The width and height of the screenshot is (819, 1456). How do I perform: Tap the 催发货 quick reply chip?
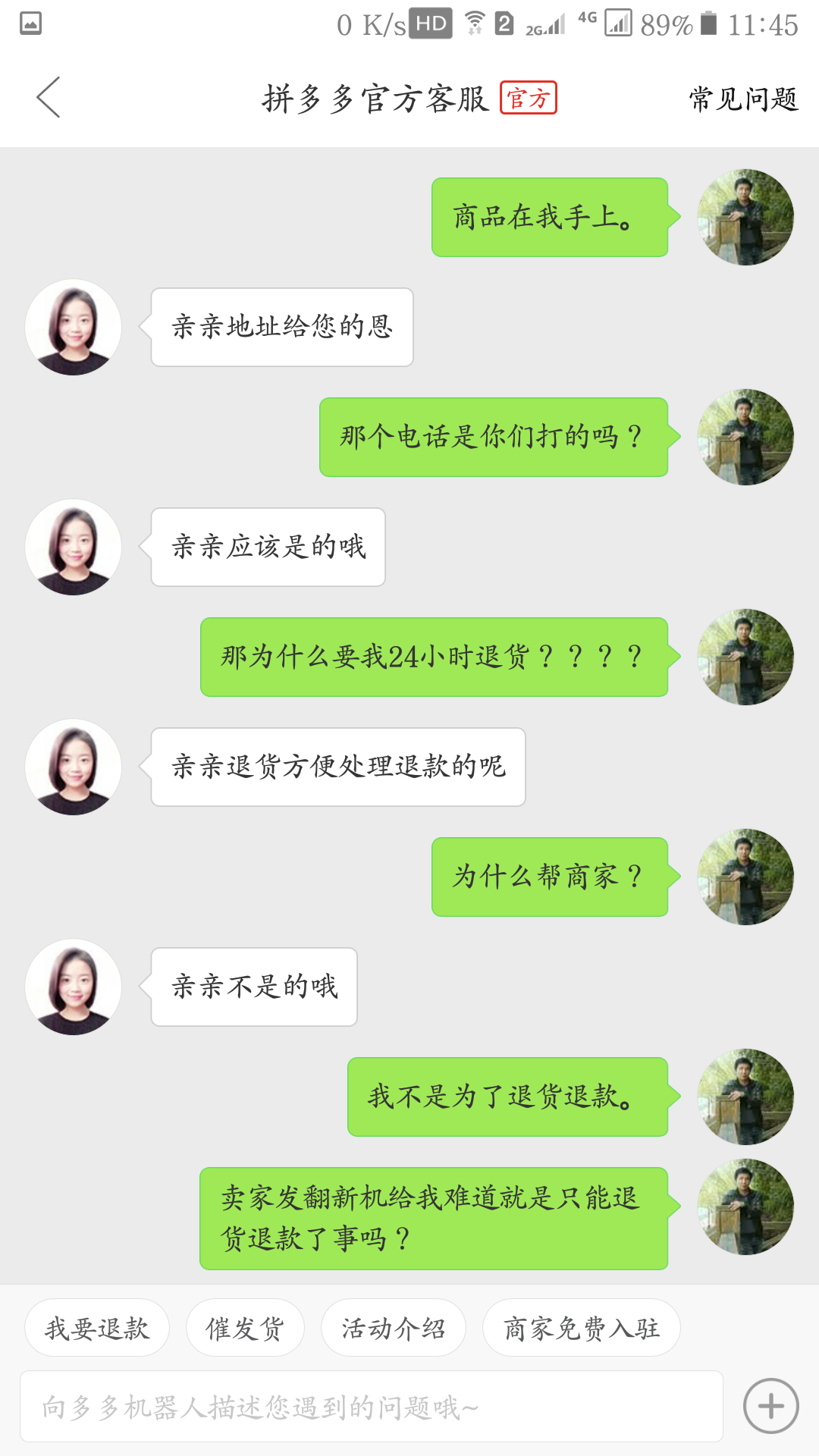click(x=245, y=1328)
